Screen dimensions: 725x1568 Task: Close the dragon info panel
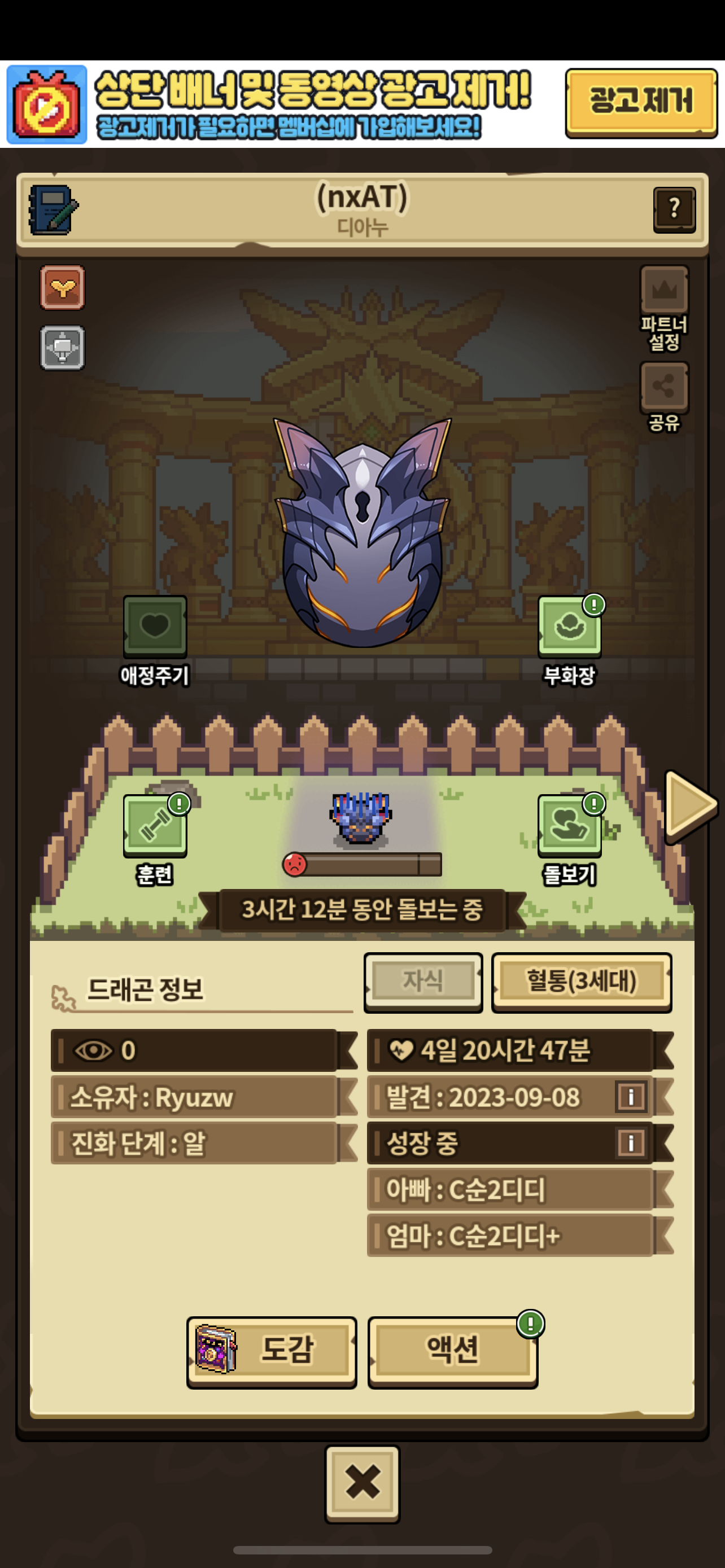[362, 1483]
